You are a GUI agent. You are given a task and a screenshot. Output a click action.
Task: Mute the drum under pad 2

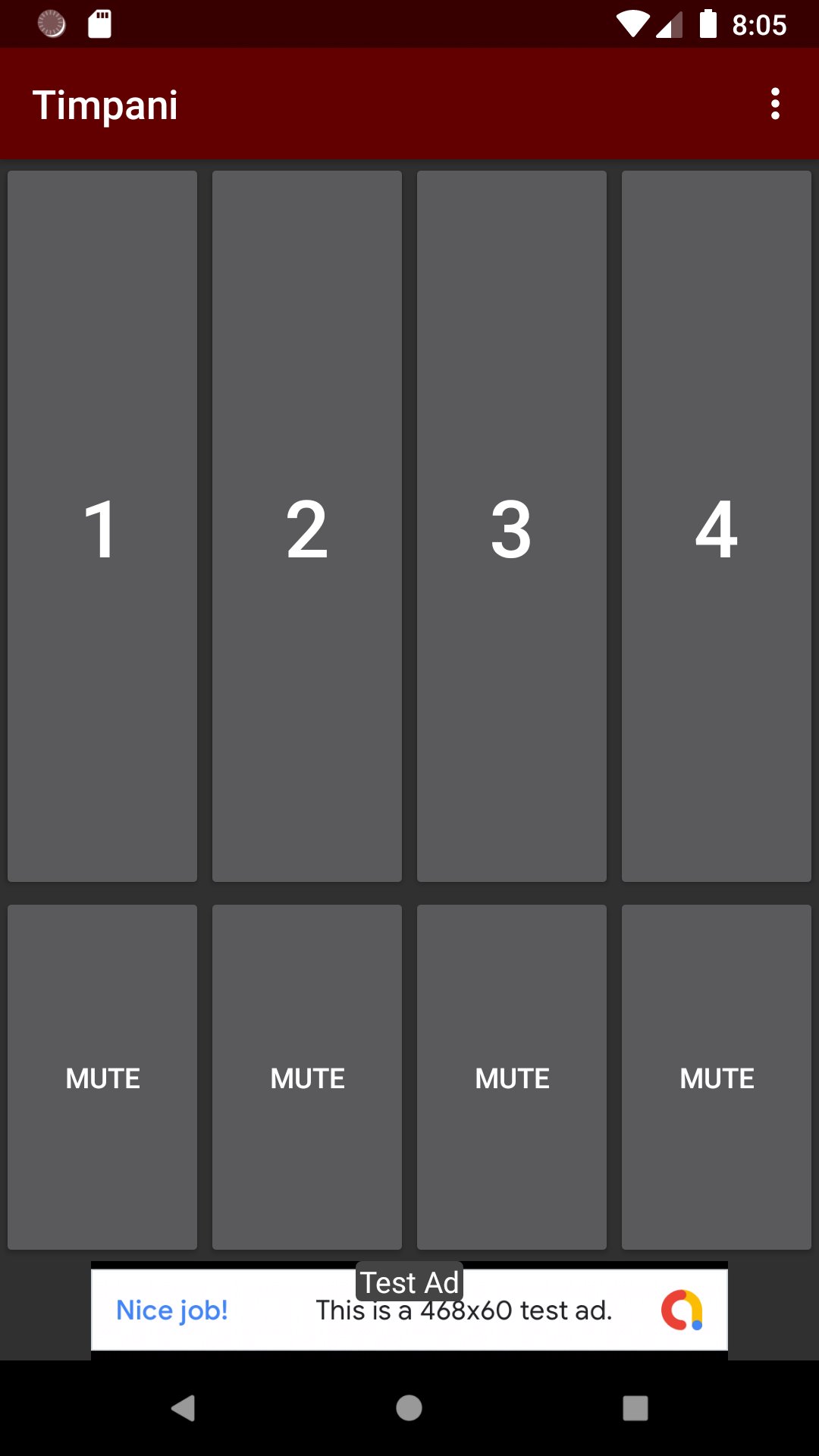(307, 1077)
